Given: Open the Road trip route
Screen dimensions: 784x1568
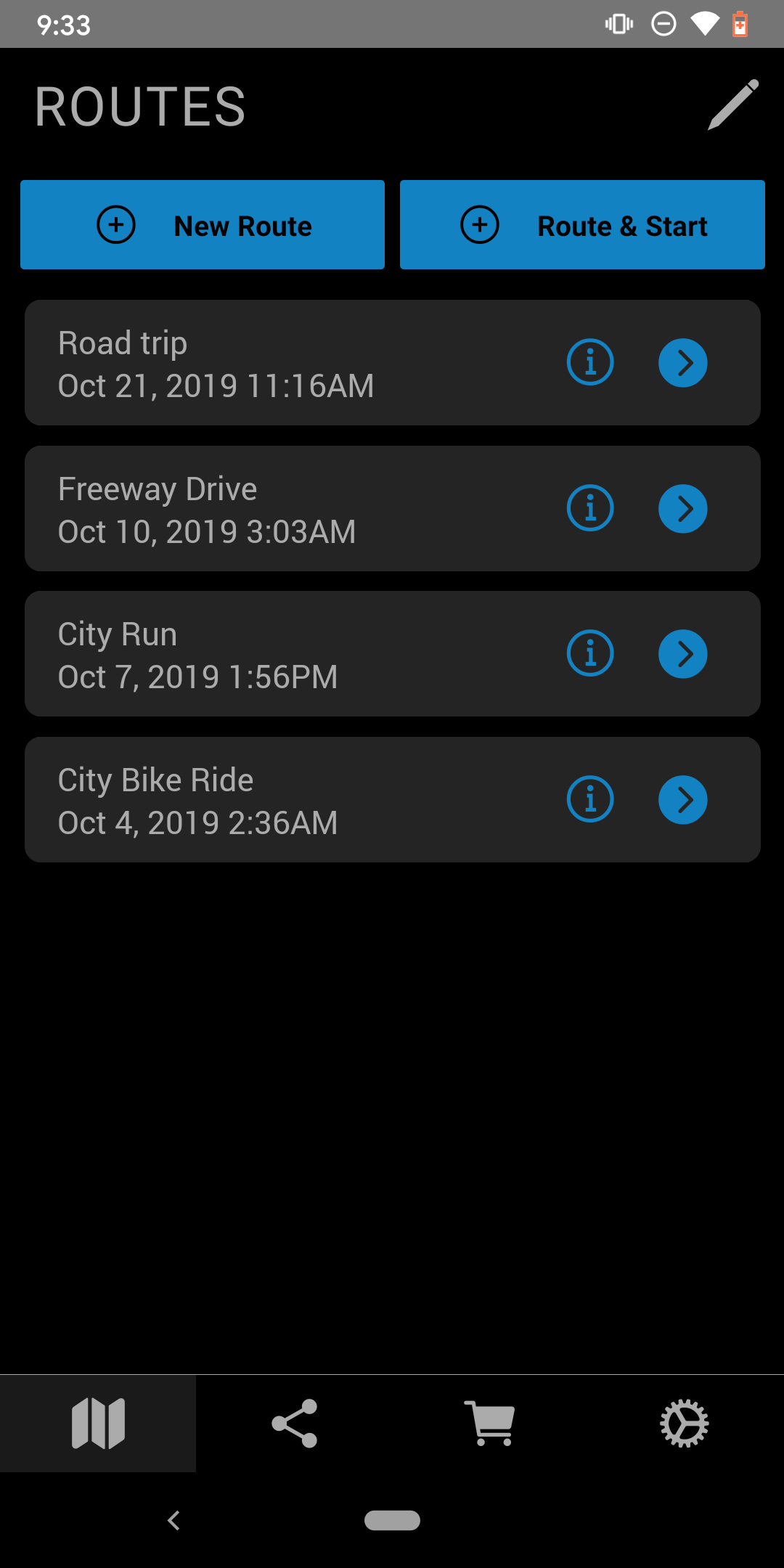Looking at the screenshot, I should click(x=393, y=363).
